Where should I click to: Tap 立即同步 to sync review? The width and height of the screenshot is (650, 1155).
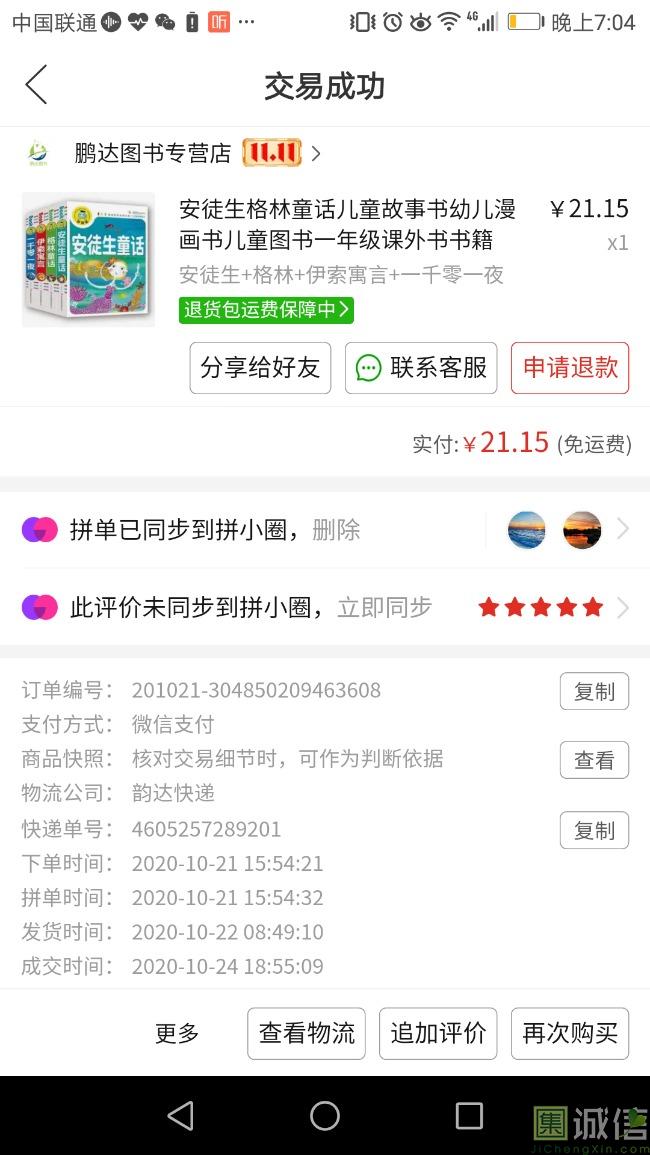[384, 607]
